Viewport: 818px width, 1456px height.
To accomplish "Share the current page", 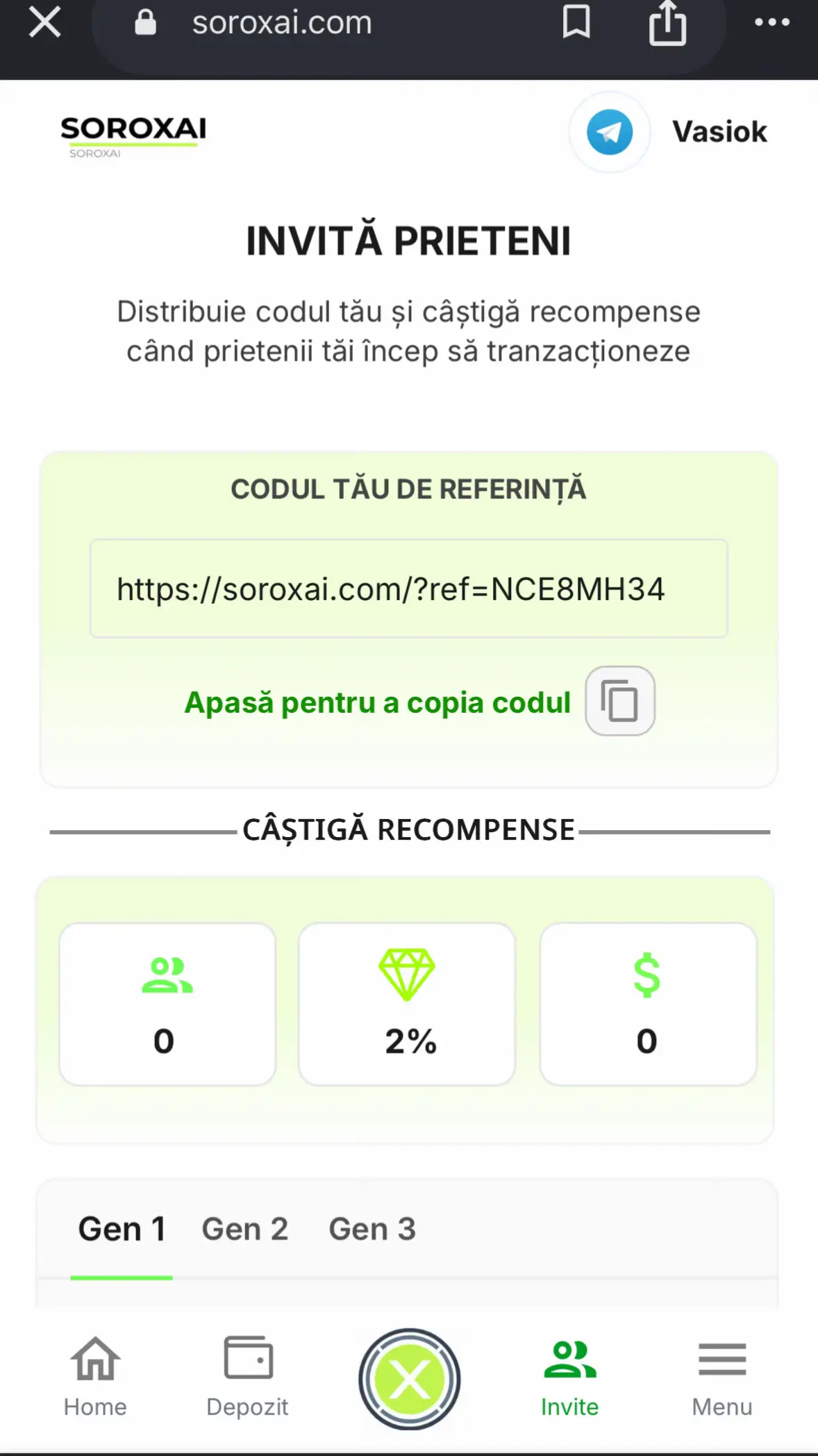I will point(667,23).
